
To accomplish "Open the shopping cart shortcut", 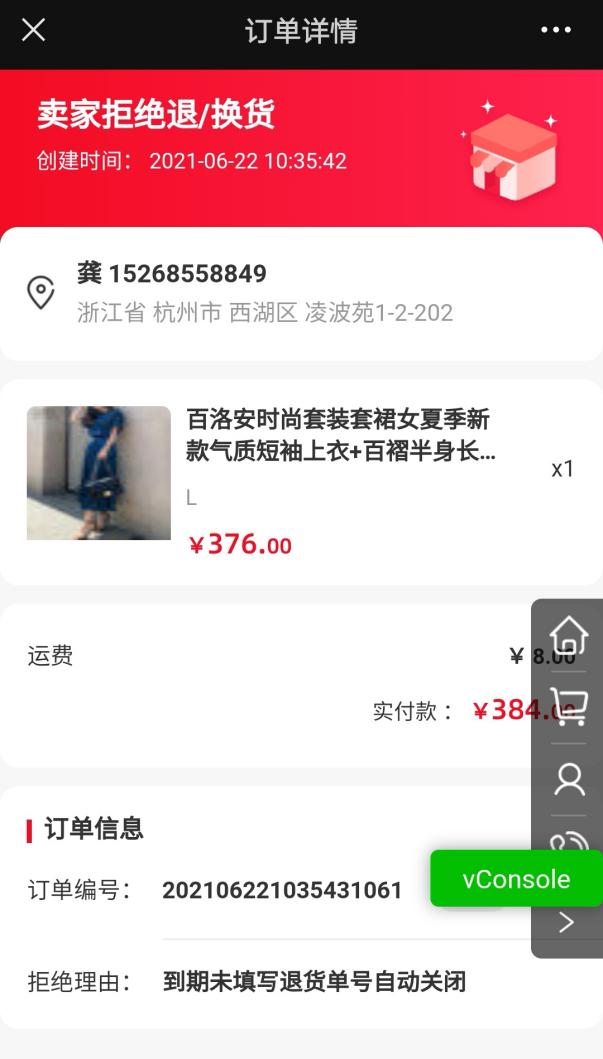I will [x=569, y=706].
